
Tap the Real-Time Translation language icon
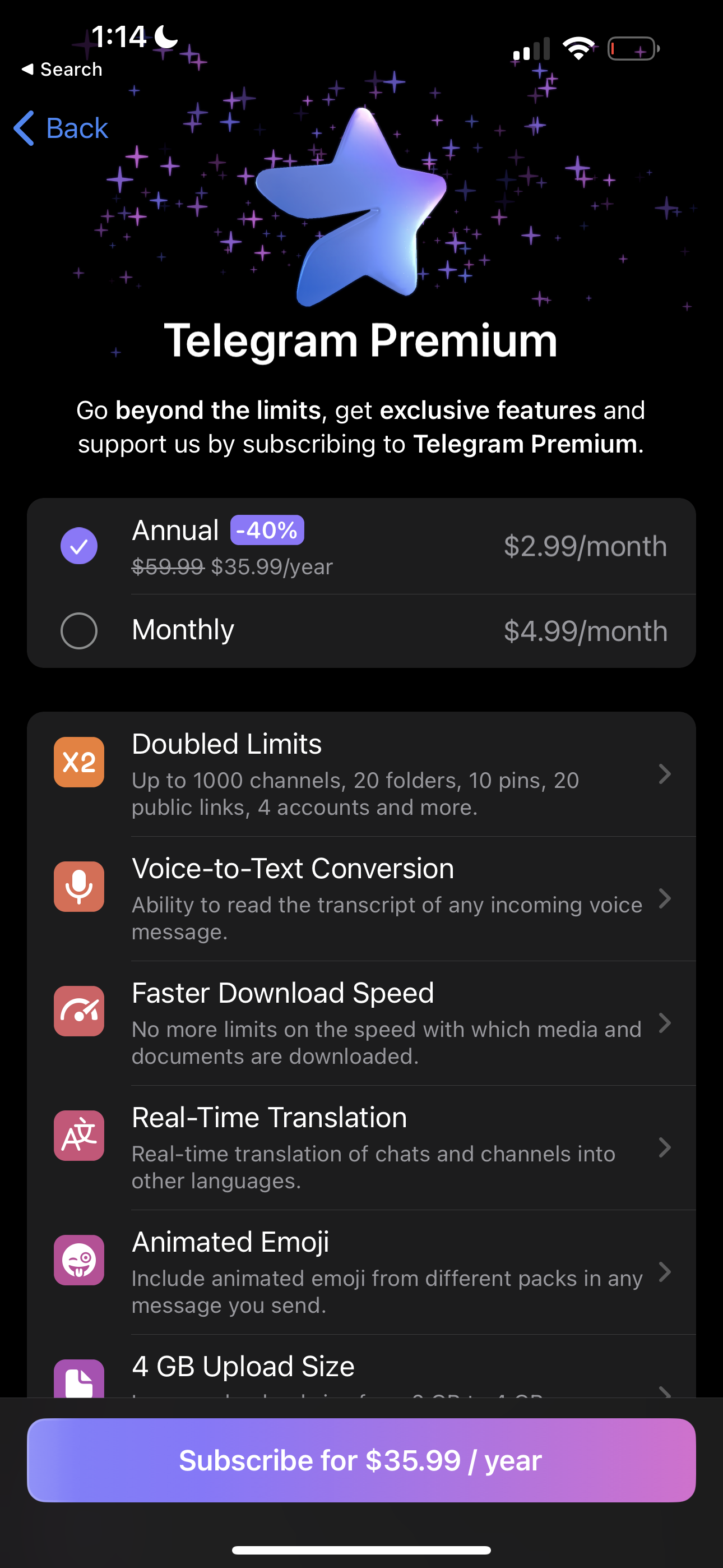coord(79,1136)
